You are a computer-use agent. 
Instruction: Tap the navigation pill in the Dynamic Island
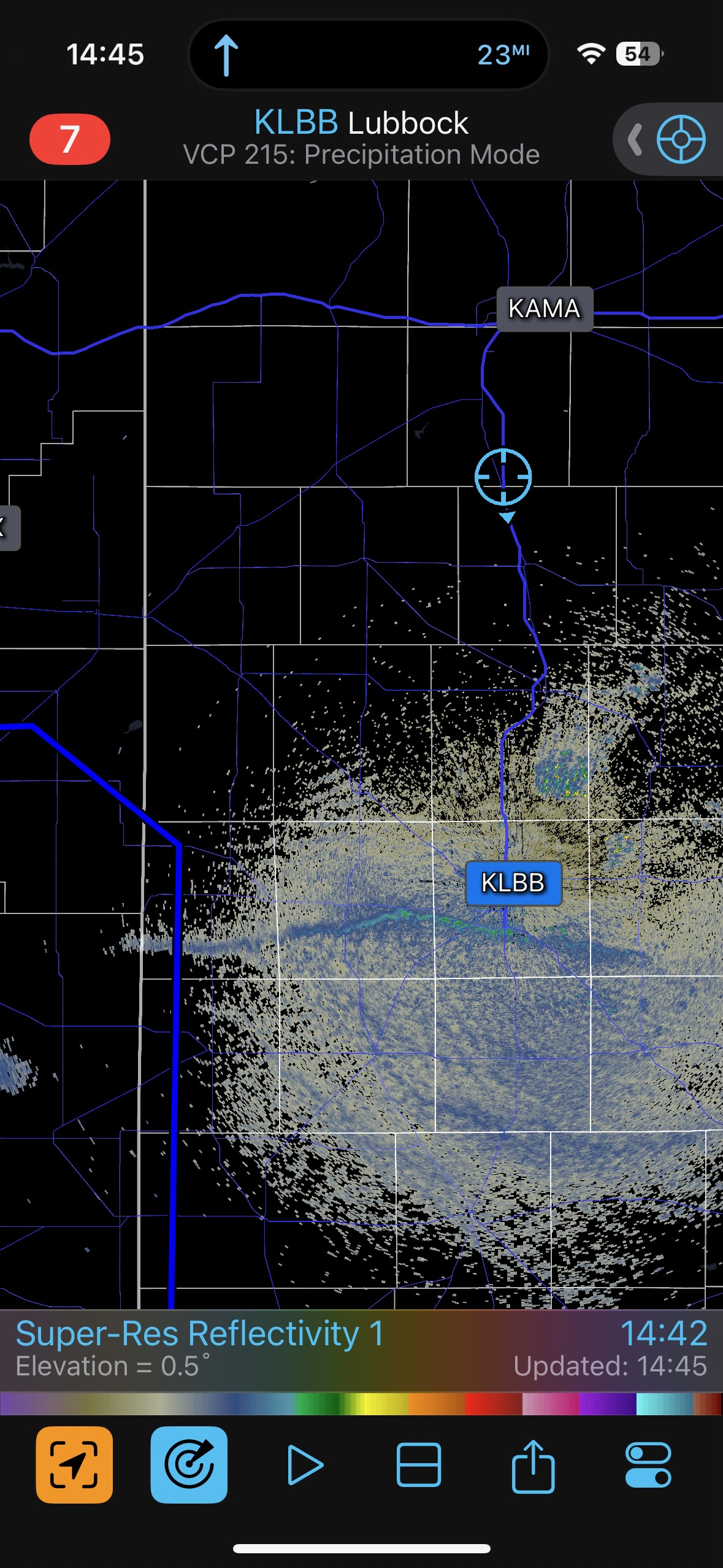368,55
